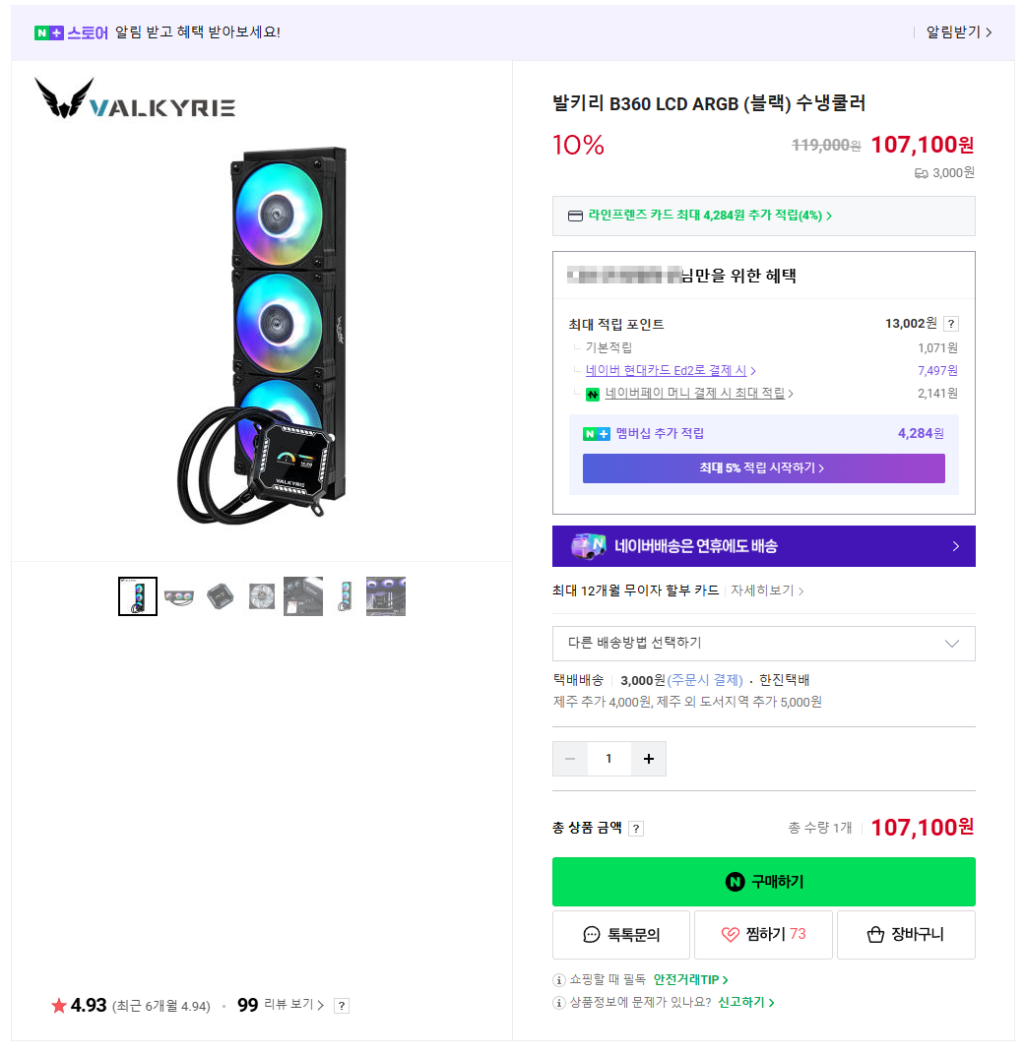The image size is (1024, 1056).
Task: Tap 알림받기 in the top banner
Action: (958, 32)
